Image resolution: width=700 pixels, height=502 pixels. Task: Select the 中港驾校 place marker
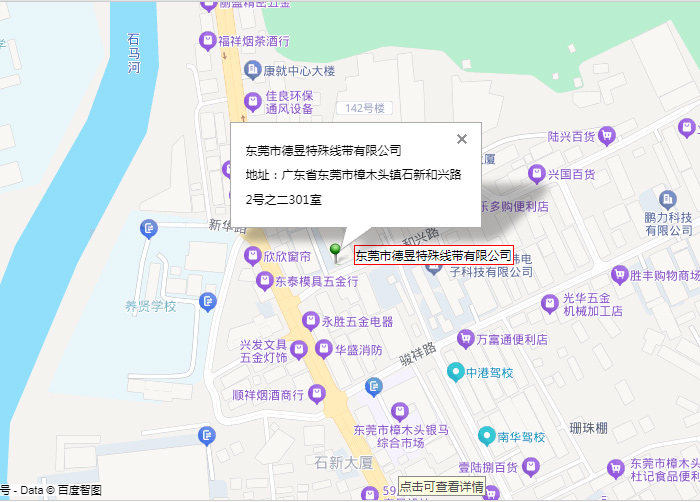pyautogui.click(x=455, y=372)
